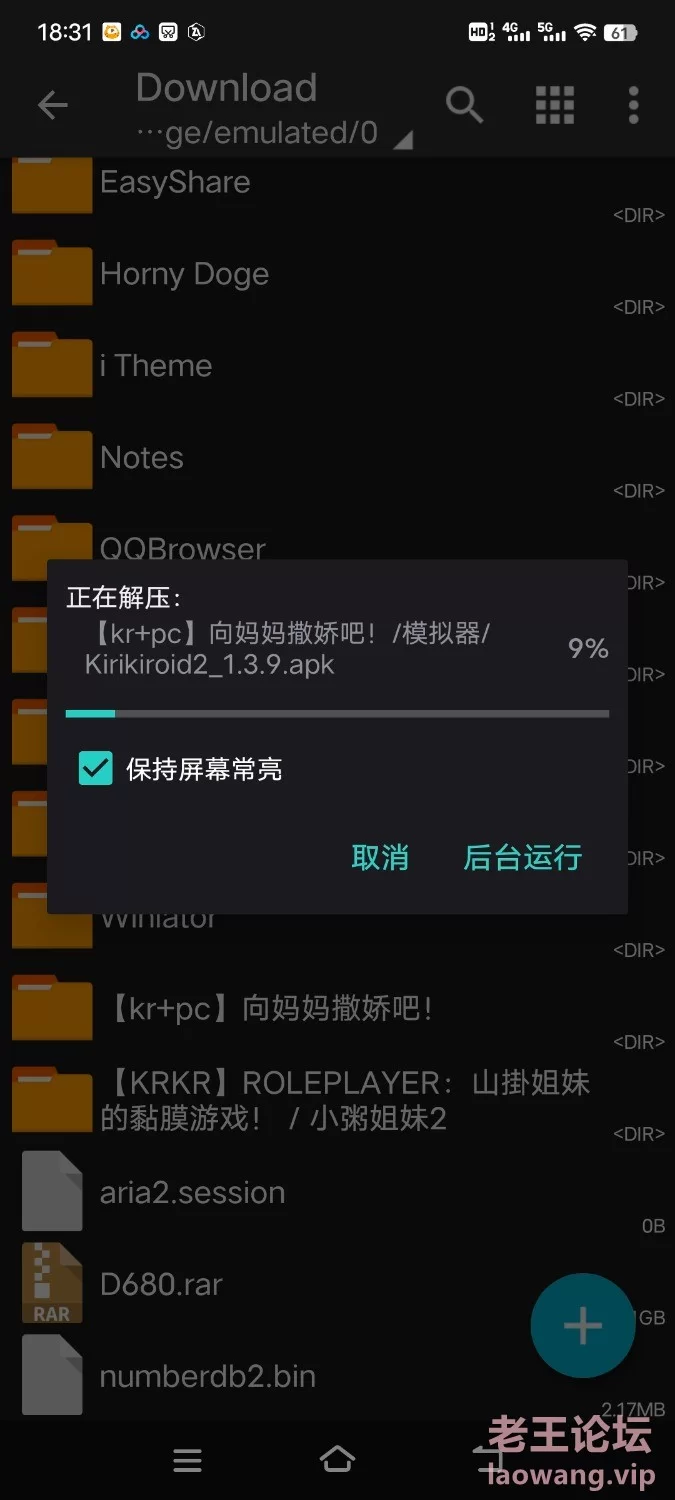Run extraction in background via 后台运行

[x=523, y=857]
